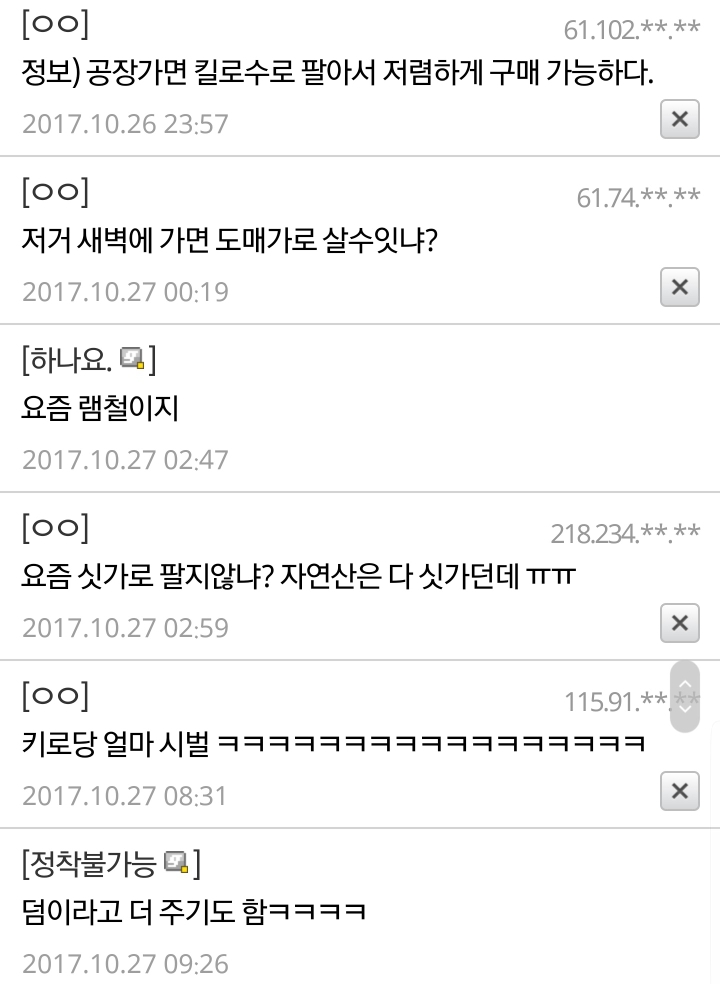The width and height of the screenshot is (720, 984).
Task: Delete the 00:19 comment asking about 도매가
Action: click(679, 288)
